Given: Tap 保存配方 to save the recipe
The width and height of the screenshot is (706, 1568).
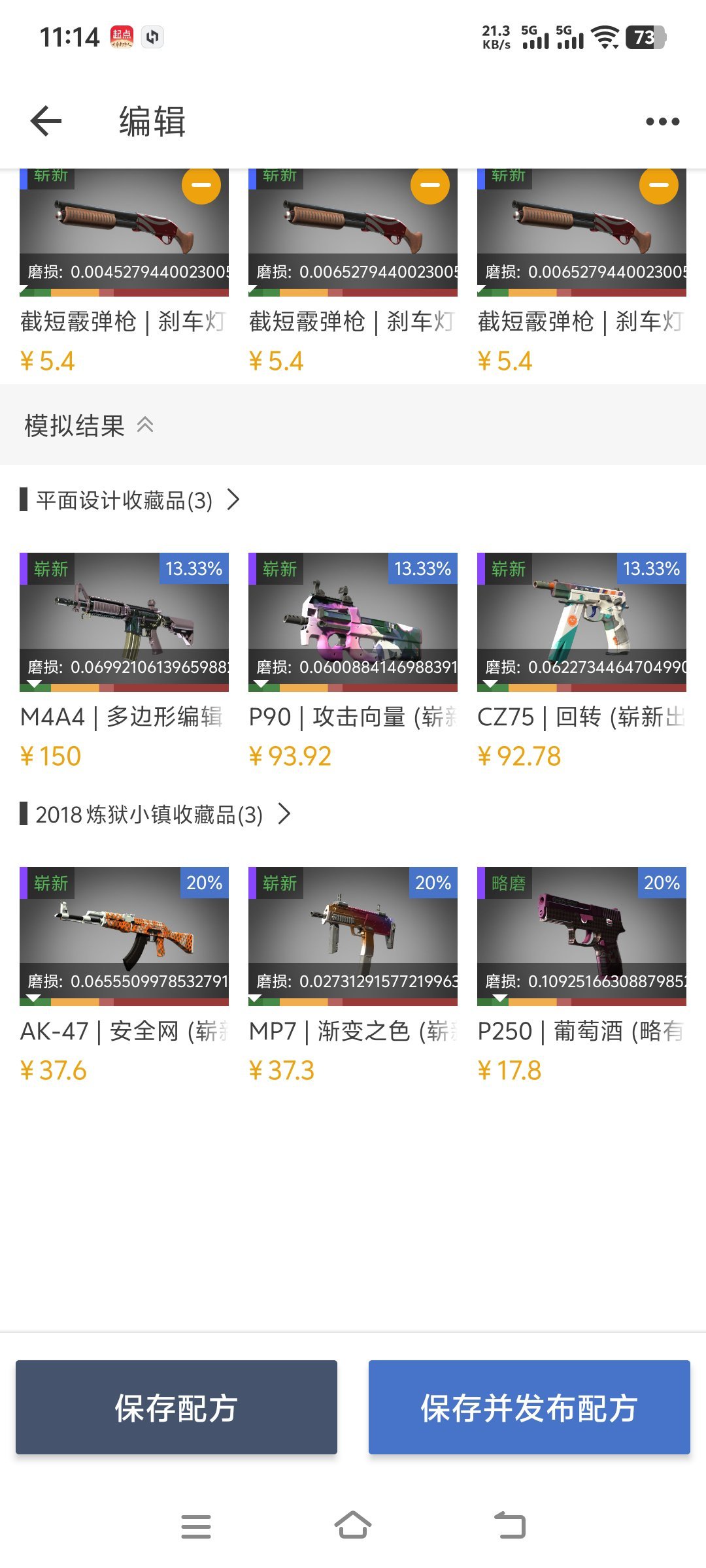Looking at the screenshot, I should pyautogui.click(x=176, y=1407).
